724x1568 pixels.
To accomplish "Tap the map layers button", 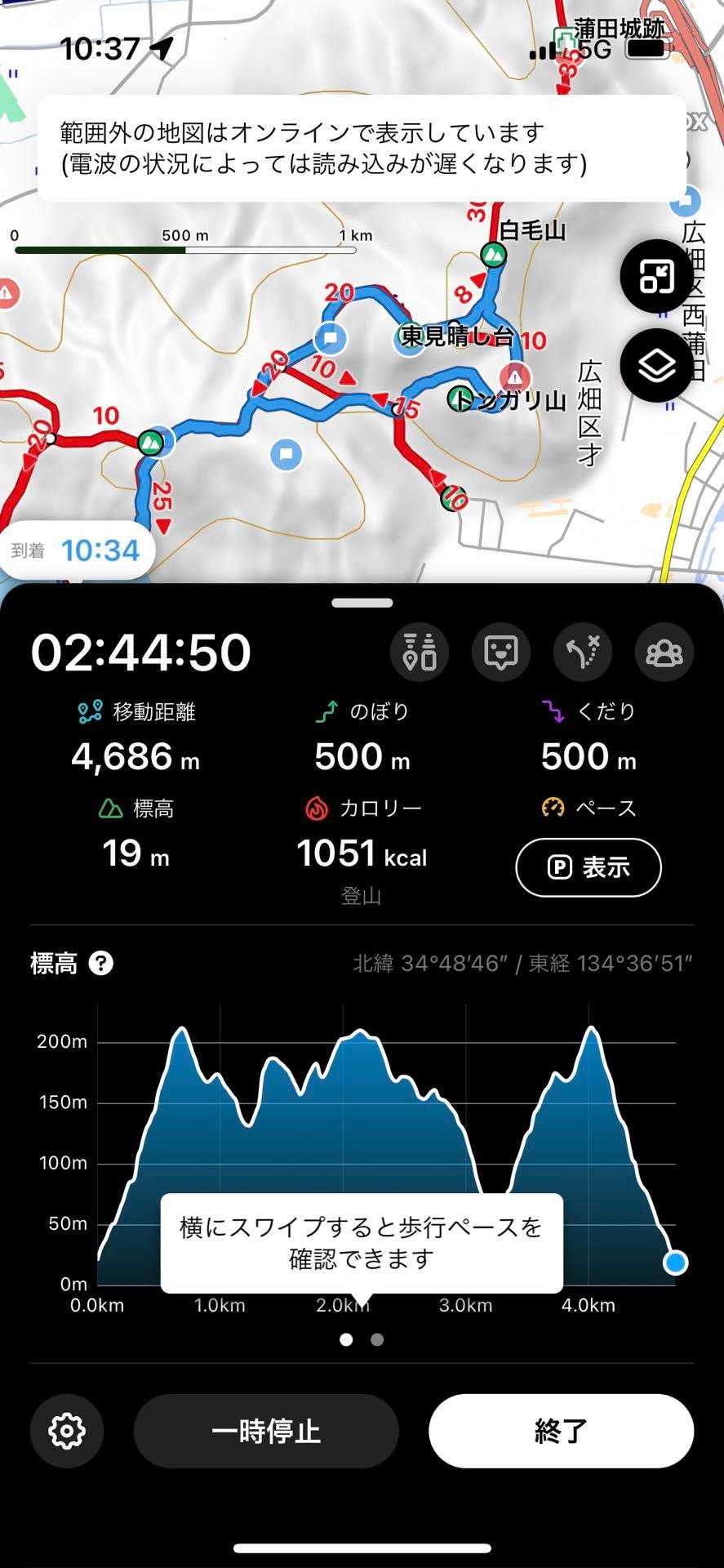I will (x=656, y=365).
